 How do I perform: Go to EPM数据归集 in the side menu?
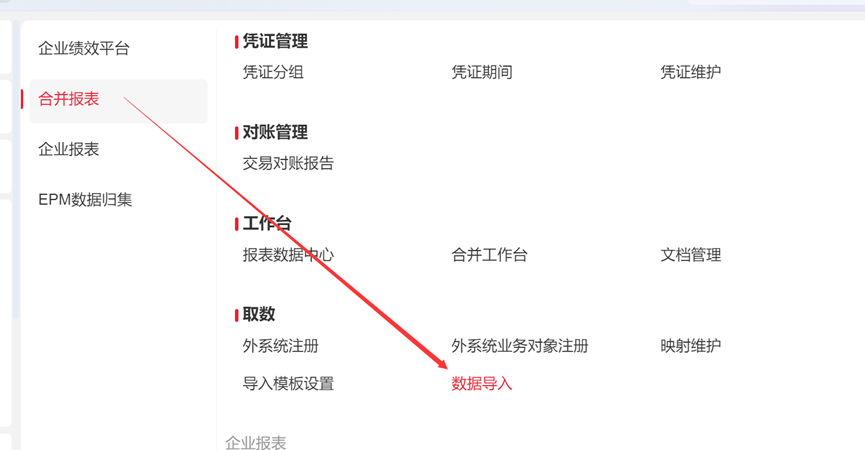click(85, 199)
